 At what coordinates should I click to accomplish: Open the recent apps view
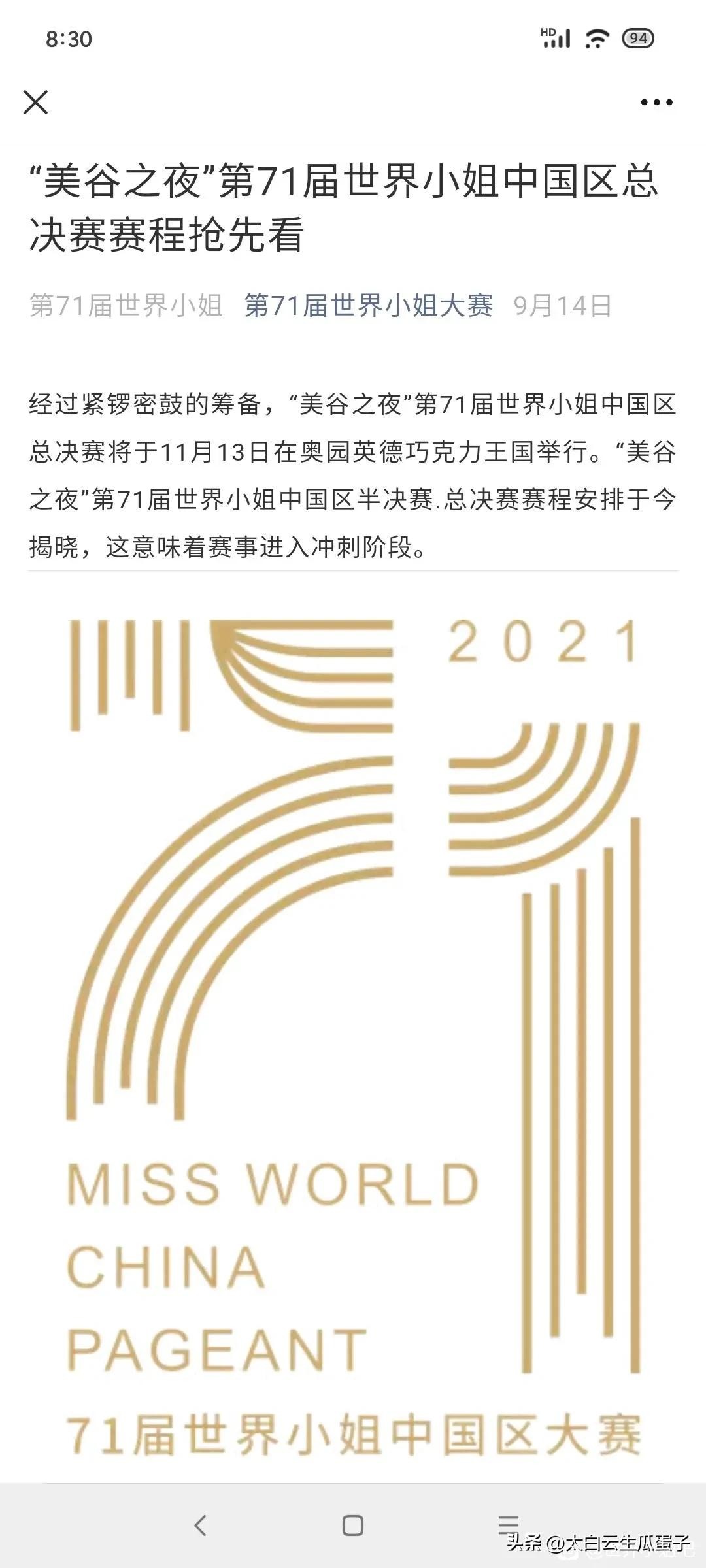coord(508,1524)
